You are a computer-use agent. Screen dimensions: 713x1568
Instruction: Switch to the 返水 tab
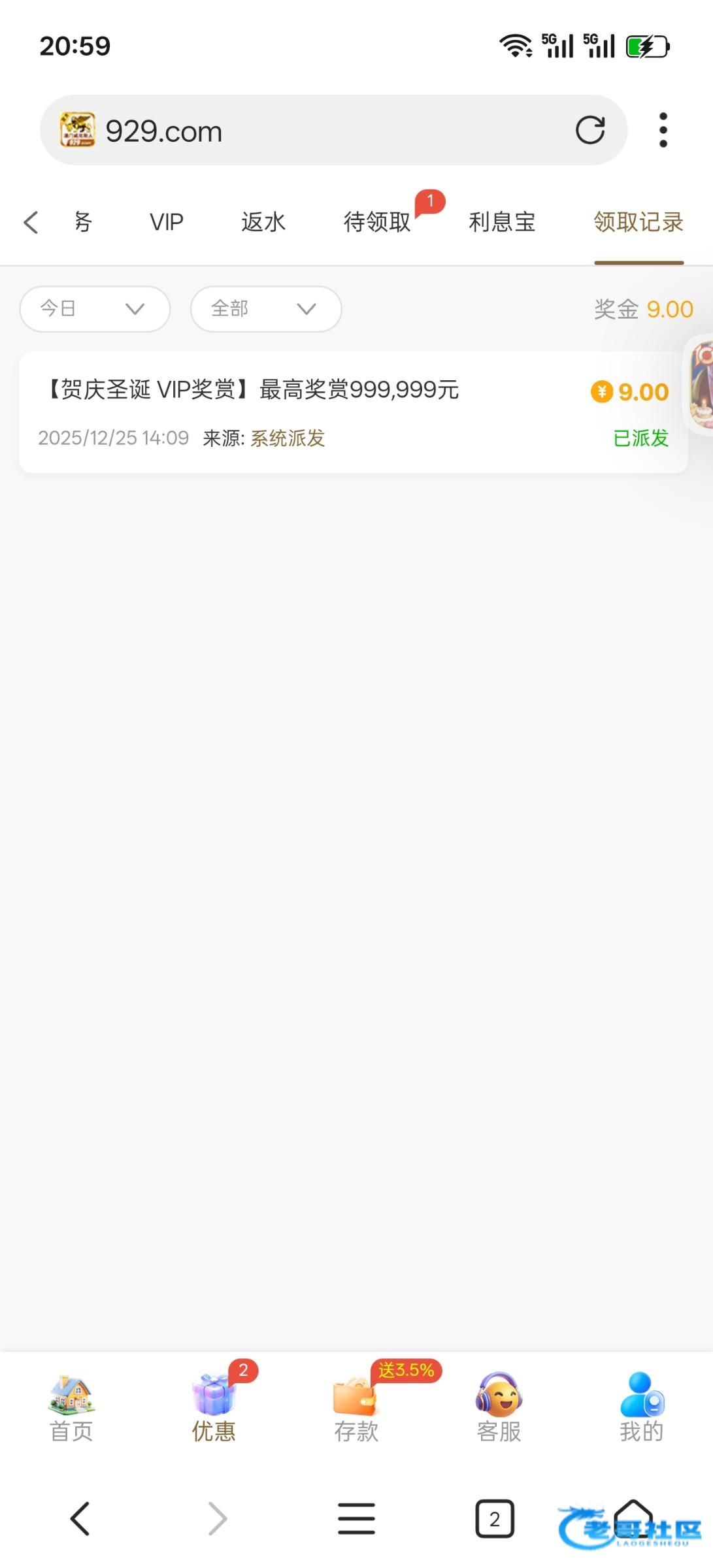tap(263, 222)
